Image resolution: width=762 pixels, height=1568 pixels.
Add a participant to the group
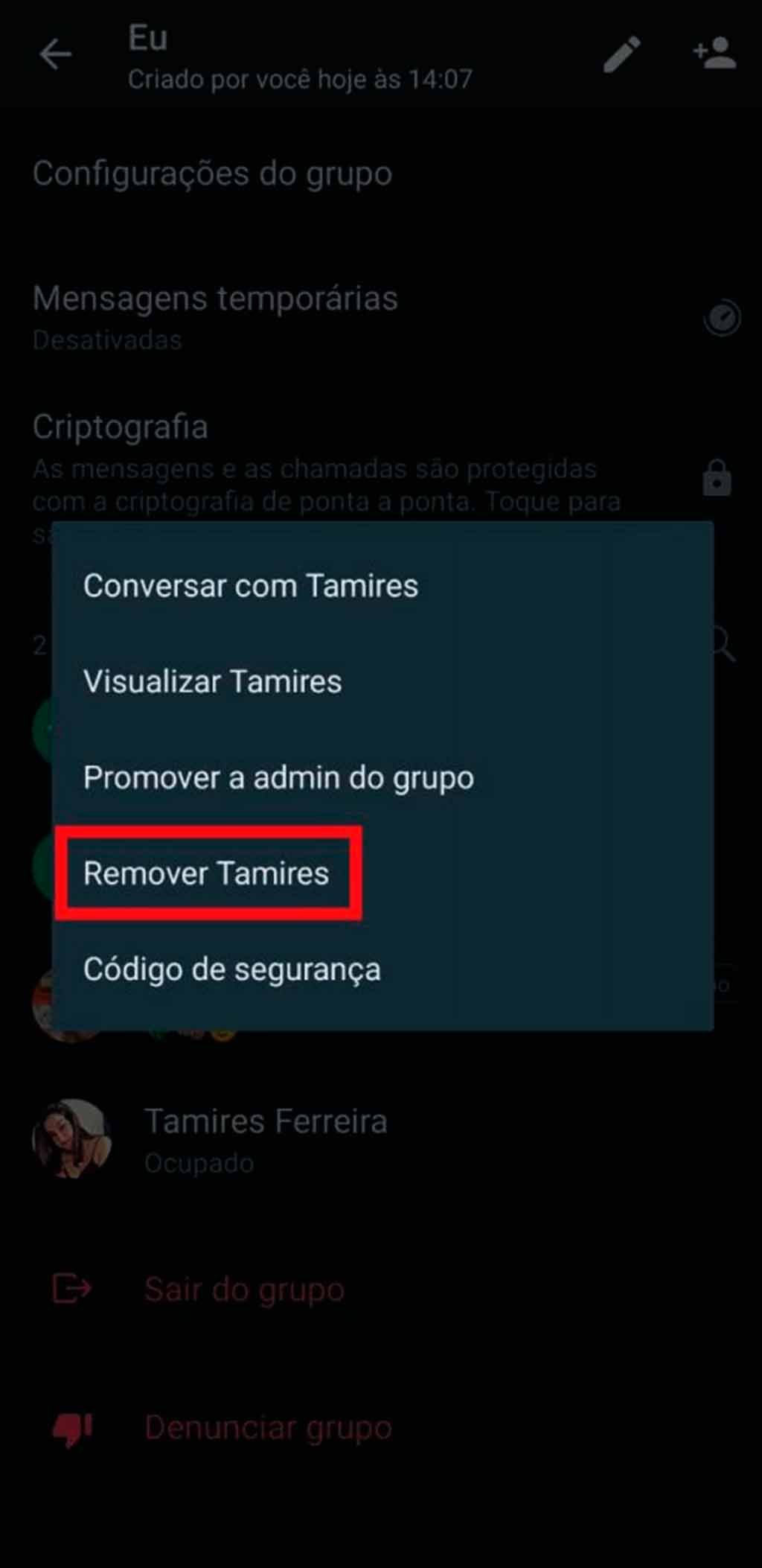point(714,54)
